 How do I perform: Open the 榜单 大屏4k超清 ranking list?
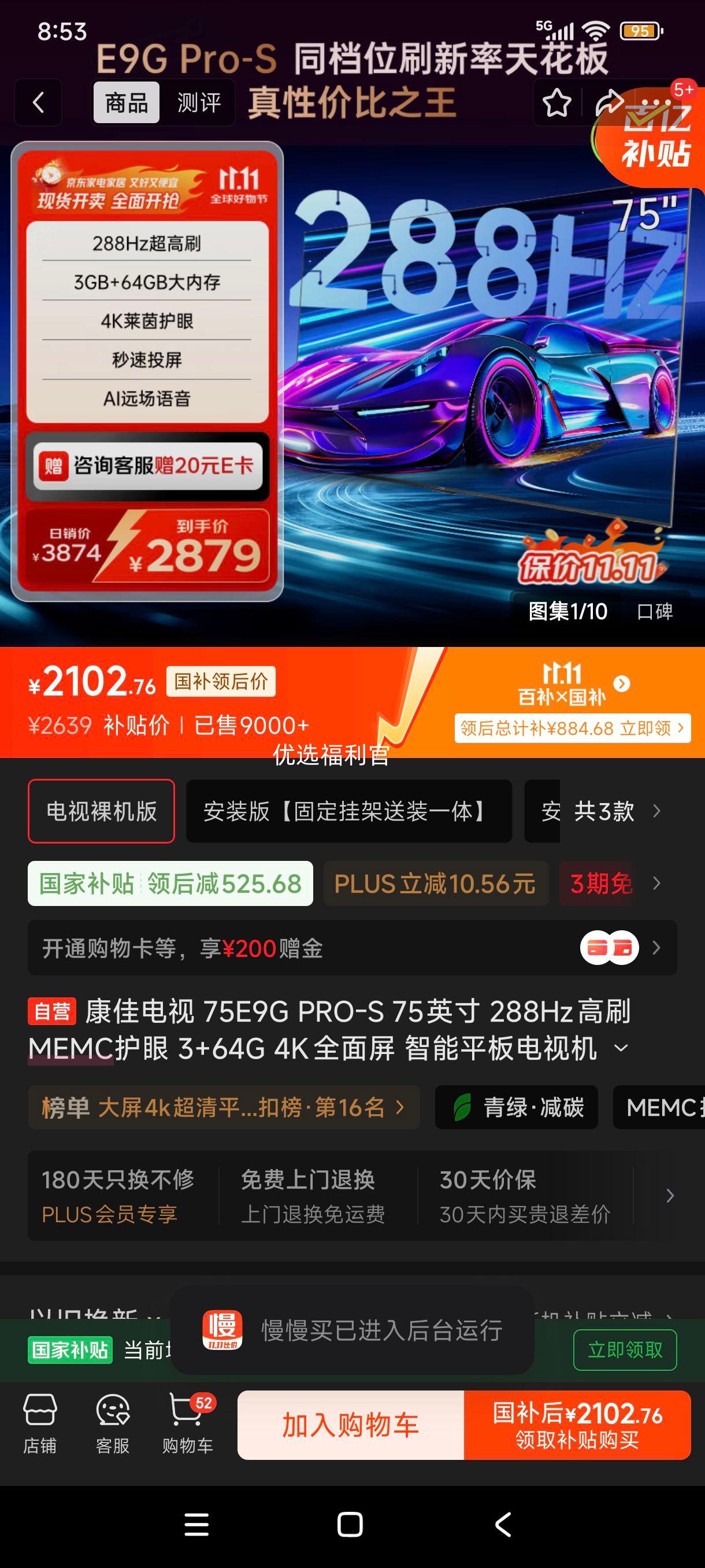pyautogui.click(x=223, y=1107)
